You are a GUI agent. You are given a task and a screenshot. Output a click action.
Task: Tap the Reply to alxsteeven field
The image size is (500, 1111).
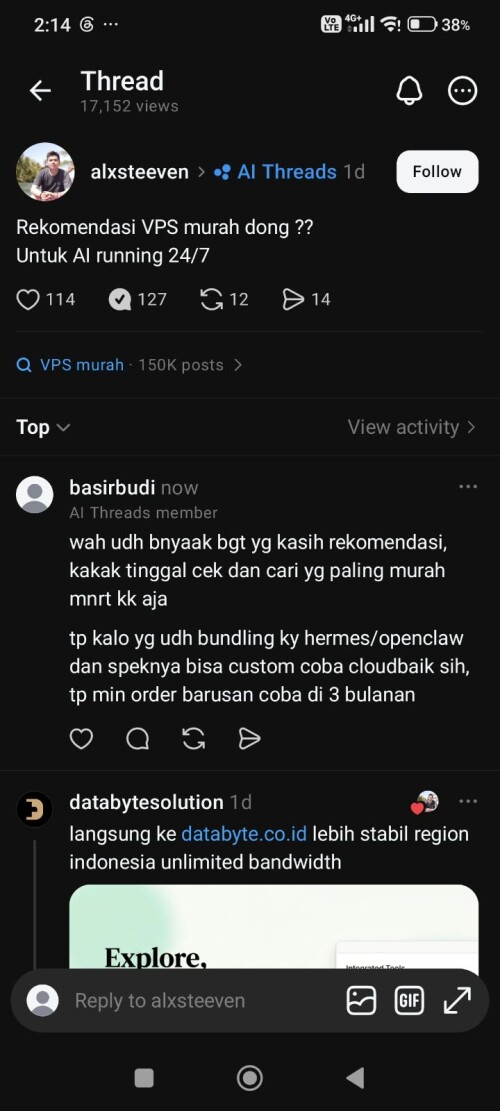point(159,1000)
